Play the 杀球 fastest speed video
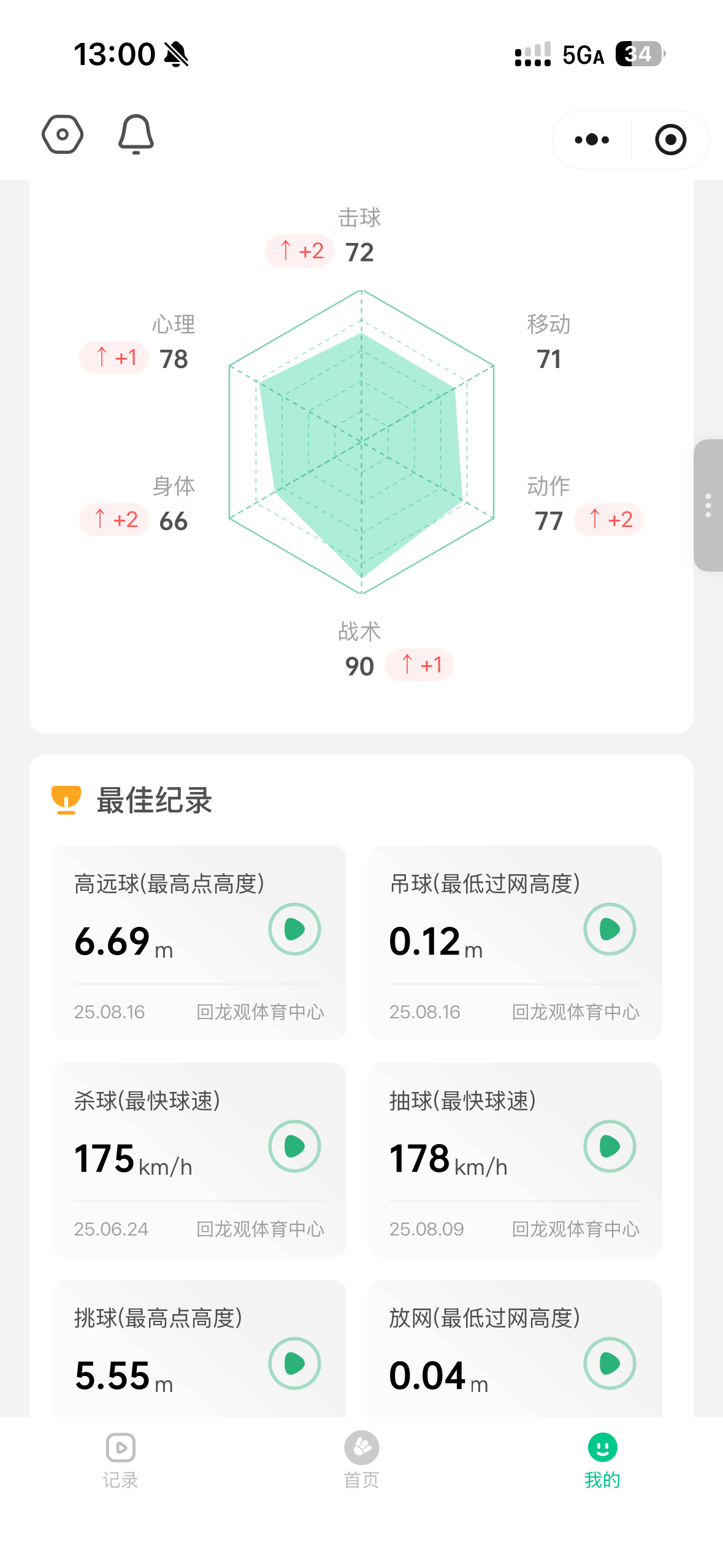723x1568 pixels. pos(294,1146)
